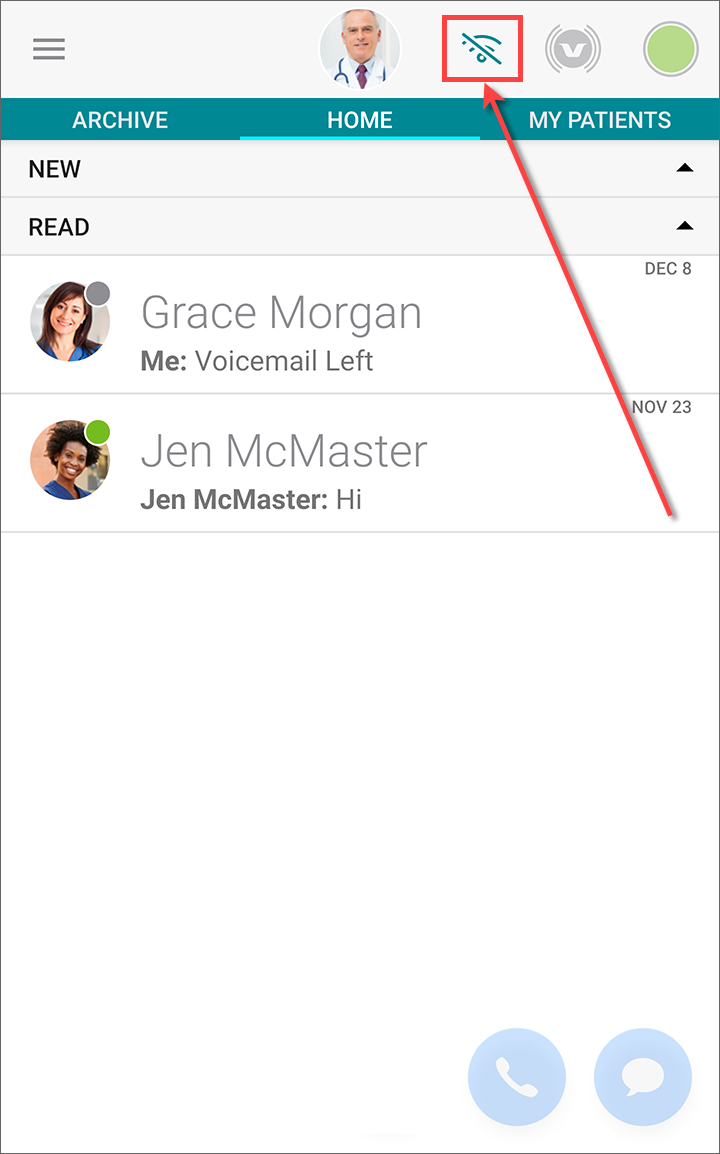Select the Home tab
The width and height of the screenshot is (720, 1154).
pyautogui.click(x=360, y=121)
